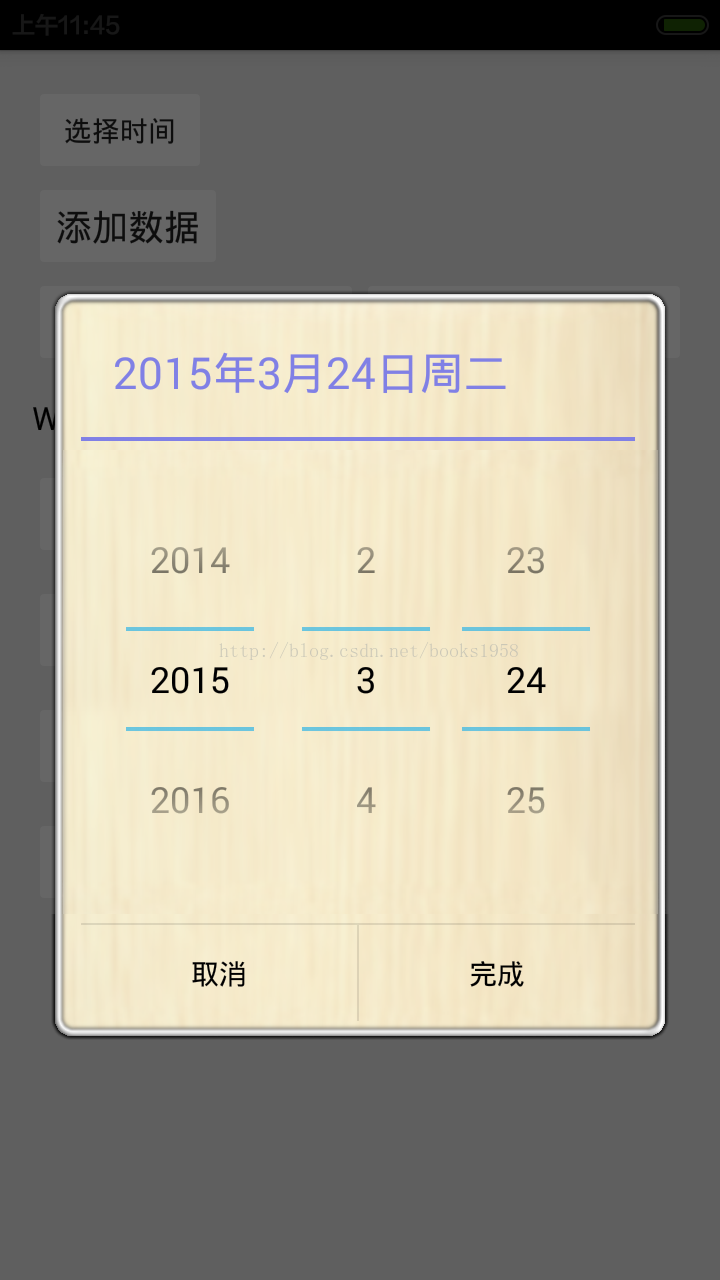This screenshot has width=720, height=1280.
Task: Tap the selected month 3 field
Action: click(x=366, y=680)
